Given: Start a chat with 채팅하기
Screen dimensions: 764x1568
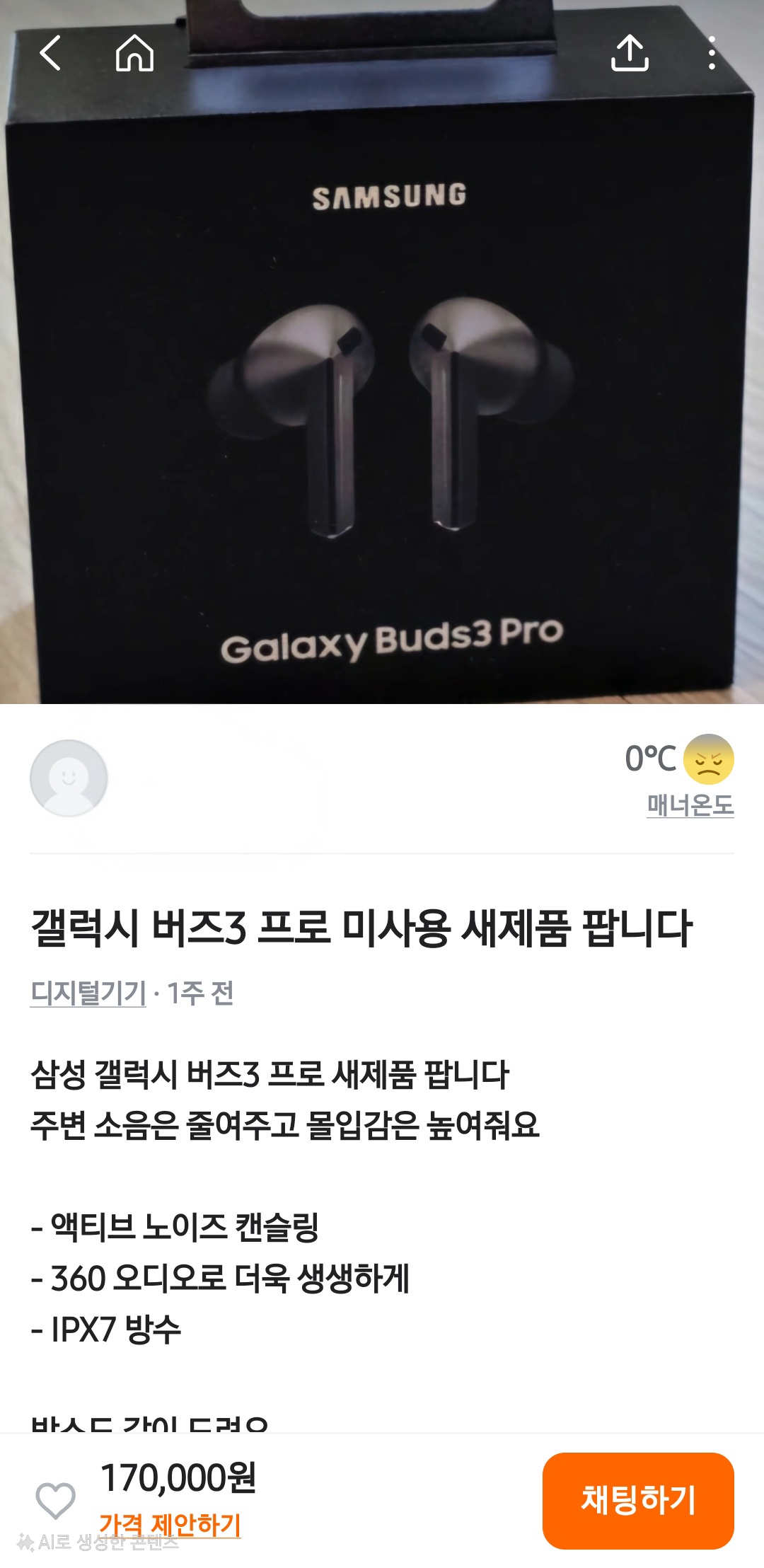Looking at the screenshot, I should [638, 1500].
